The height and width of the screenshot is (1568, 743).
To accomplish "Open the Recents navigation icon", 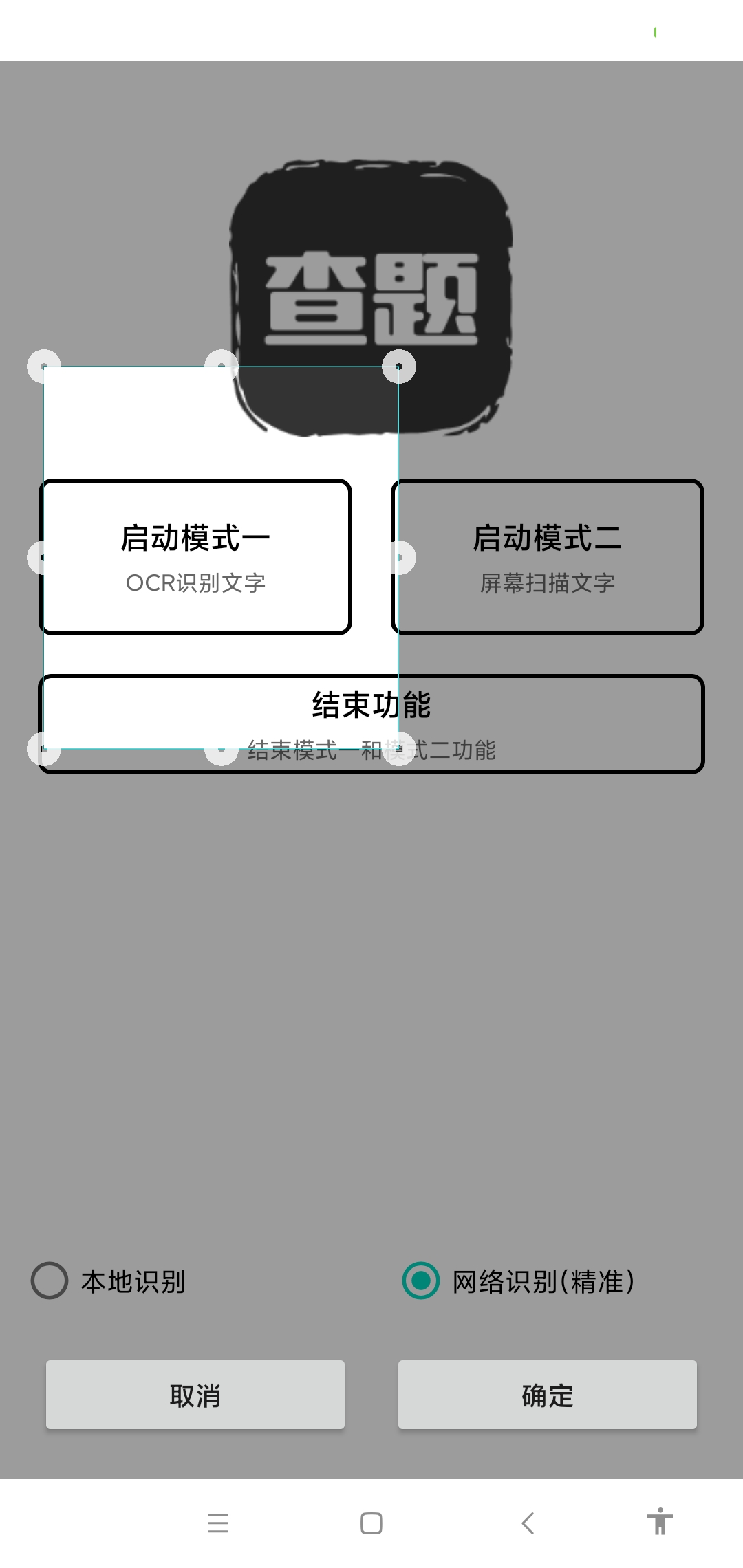I will pos(219,1522).
